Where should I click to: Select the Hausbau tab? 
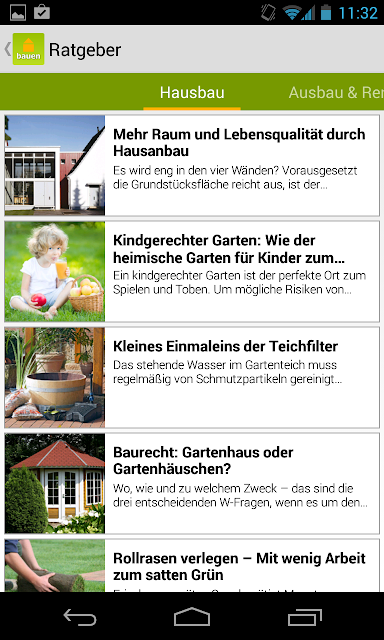[x=192, y=93]
